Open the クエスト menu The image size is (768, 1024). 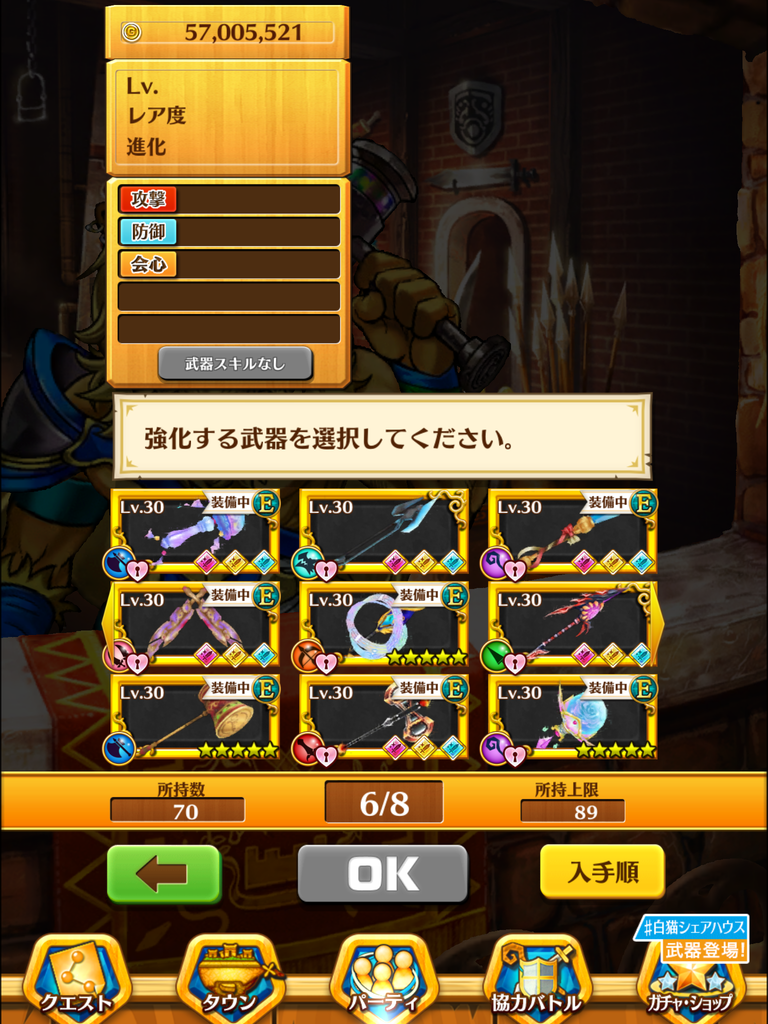coord(76,978)
